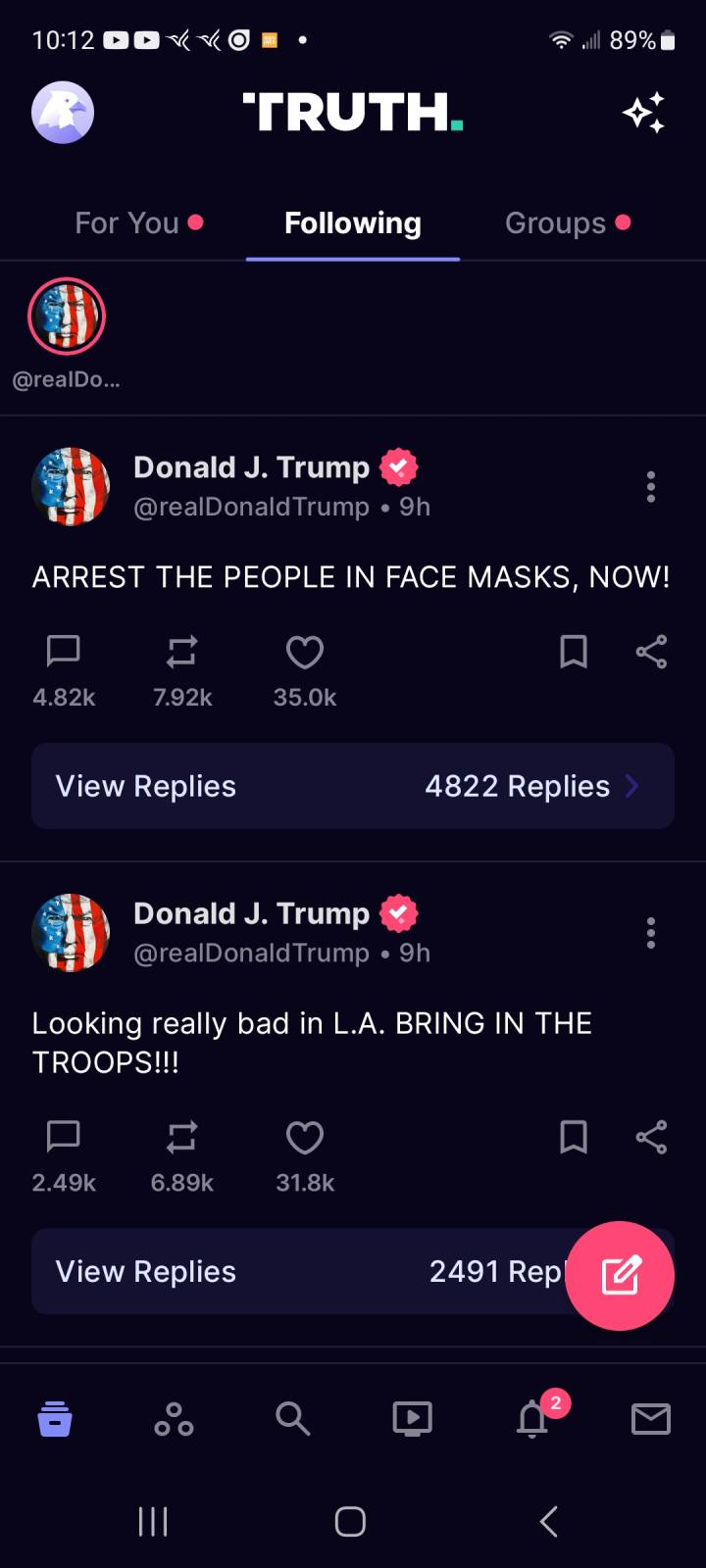Open overflow menu on the L.A. TROOPS post
The image size is (706, 1568).
[650, 933]
